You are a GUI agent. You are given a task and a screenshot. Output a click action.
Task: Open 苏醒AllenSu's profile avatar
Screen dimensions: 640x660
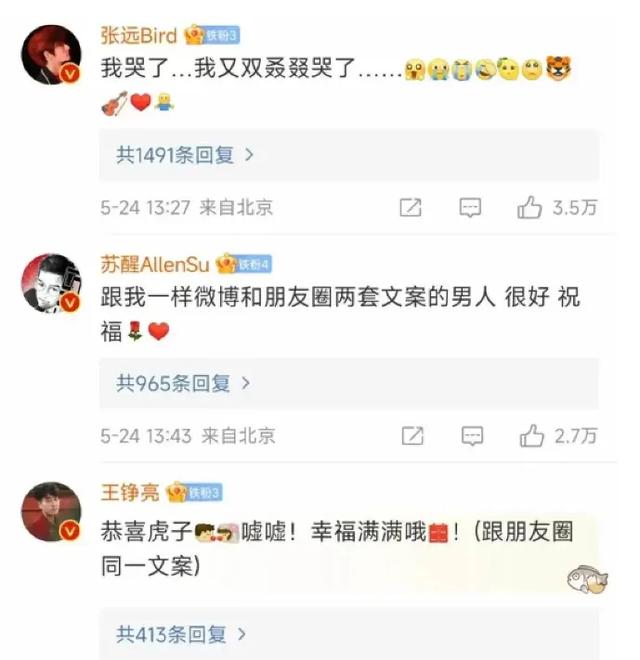point(50,283)
